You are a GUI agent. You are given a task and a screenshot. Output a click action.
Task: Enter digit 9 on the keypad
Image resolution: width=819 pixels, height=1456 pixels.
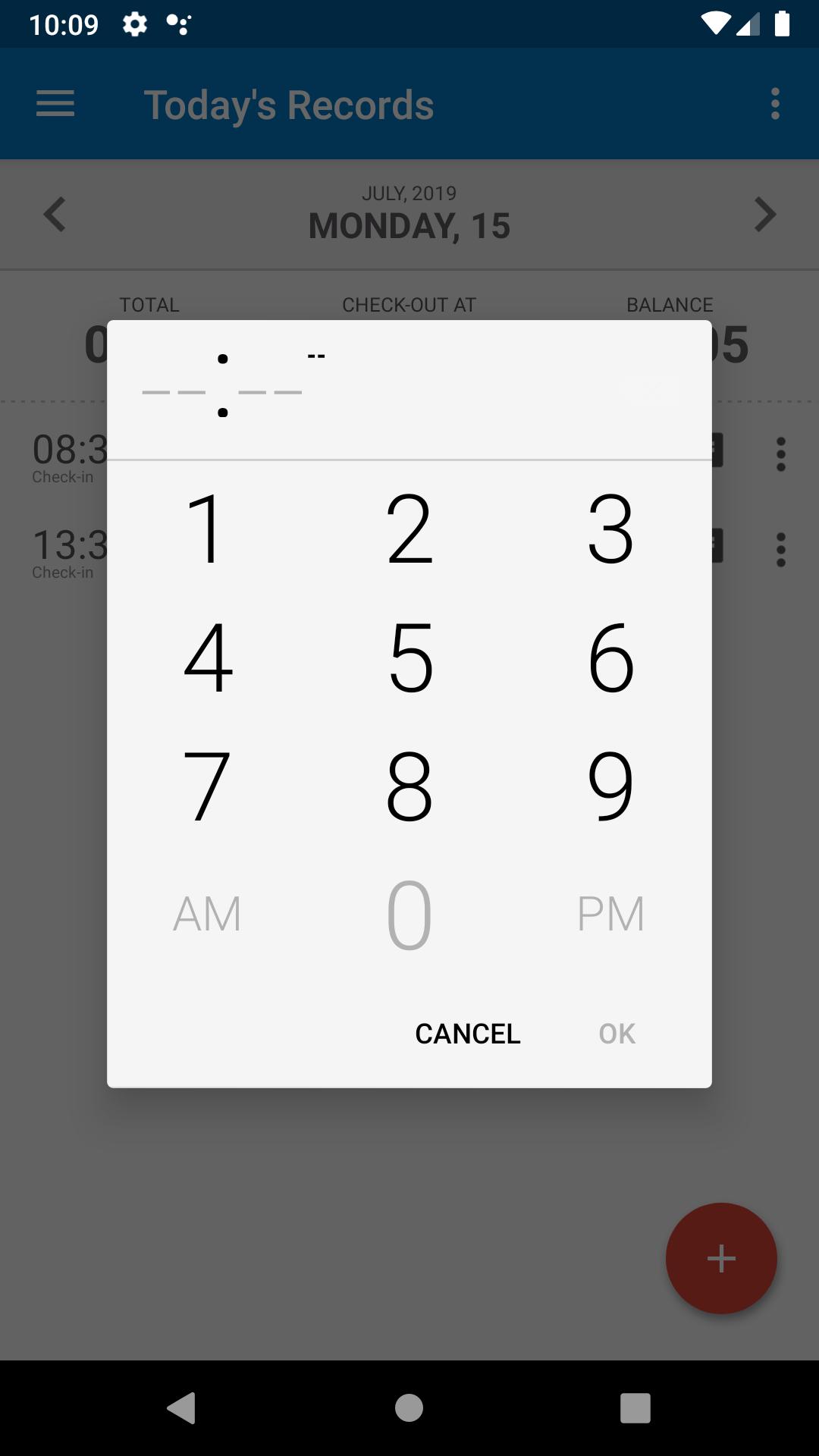pyautogui.click(x=611, y=786)
